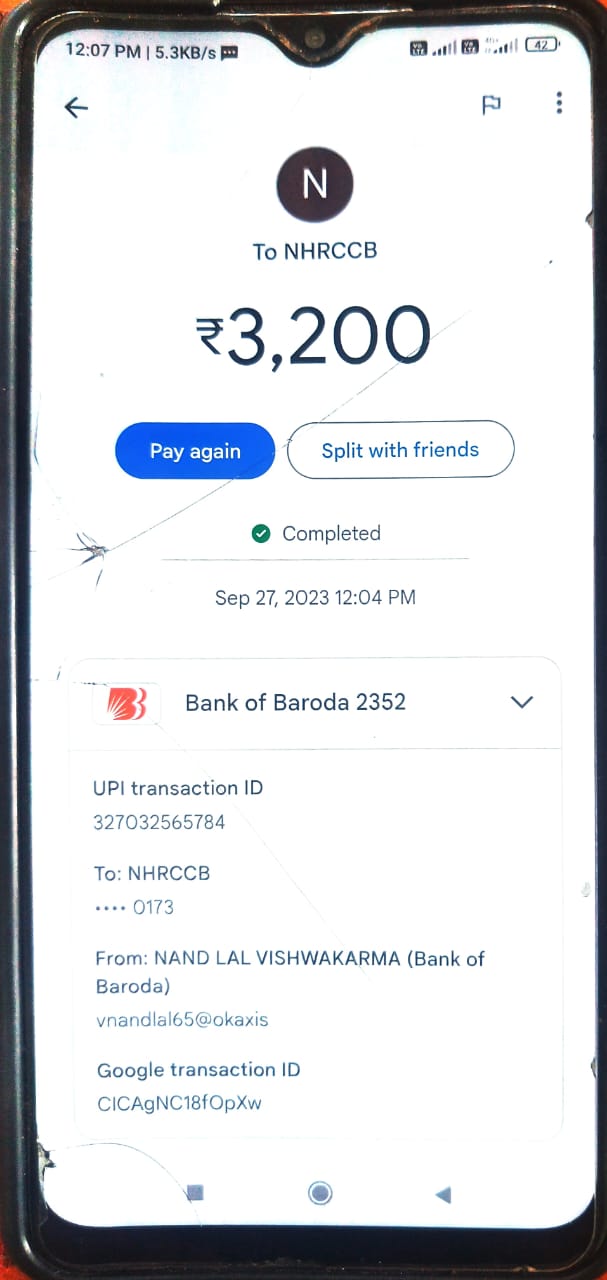This screenshot has width=607, height=1280.
Task: Select Split with friends
Action: point(400,450)
